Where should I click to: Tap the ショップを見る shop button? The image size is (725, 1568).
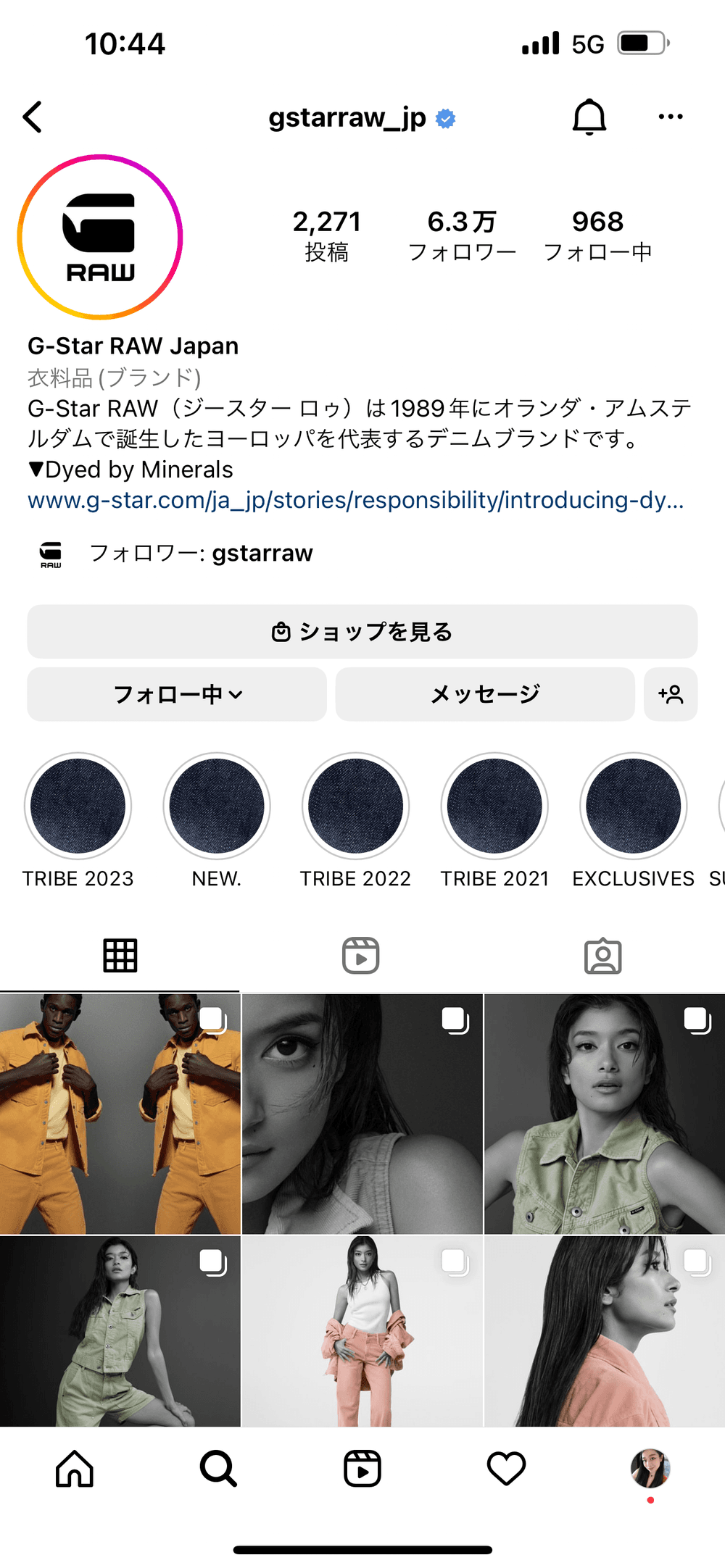click(362, 632)
